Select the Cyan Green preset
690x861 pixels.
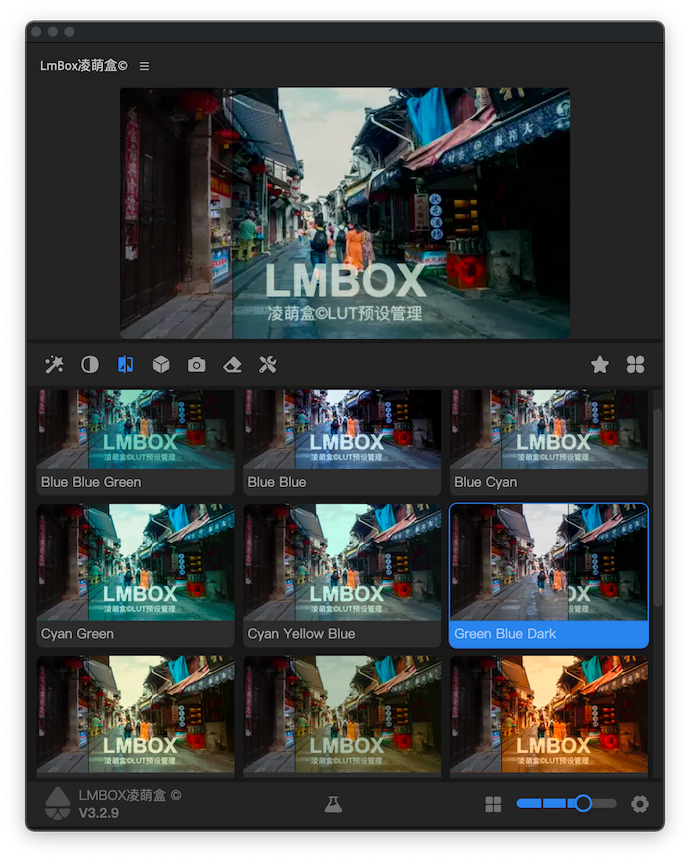pyautogui.click(x=135, y=575)
